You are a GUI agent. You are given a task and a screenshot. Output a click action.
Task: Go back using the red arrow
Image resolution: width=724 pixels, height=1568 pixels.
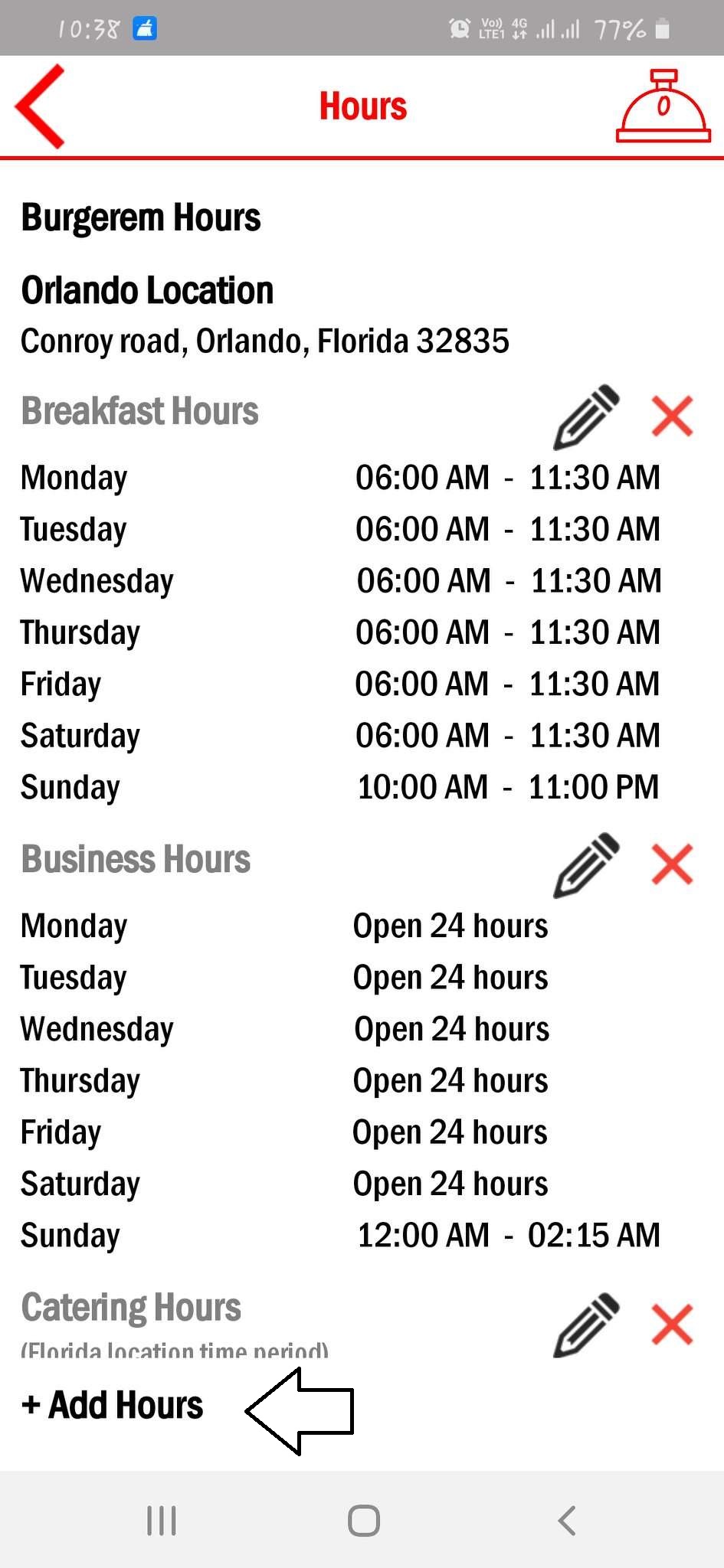tap(40, 106)
